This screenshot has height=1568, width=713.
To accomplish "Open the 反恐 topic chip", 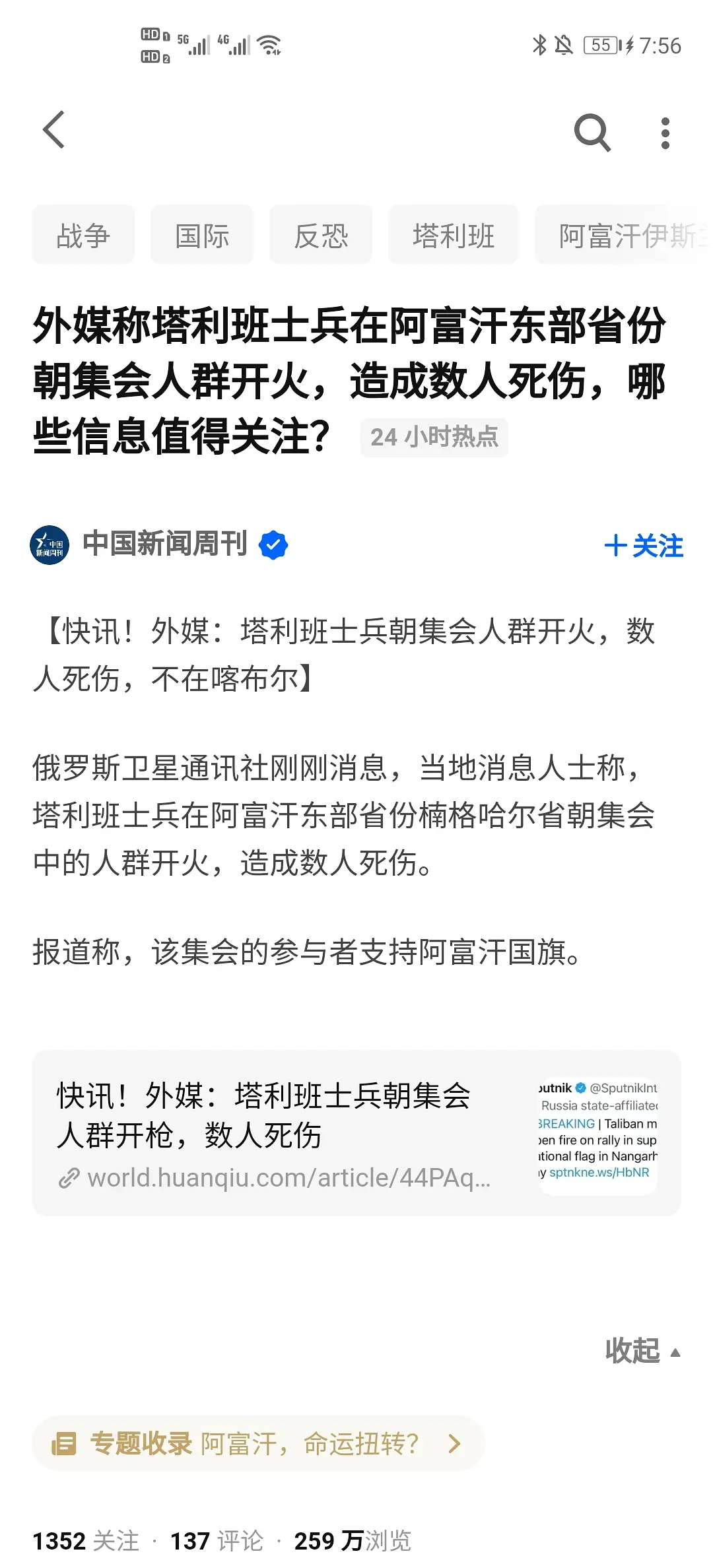I will (321, 236).
